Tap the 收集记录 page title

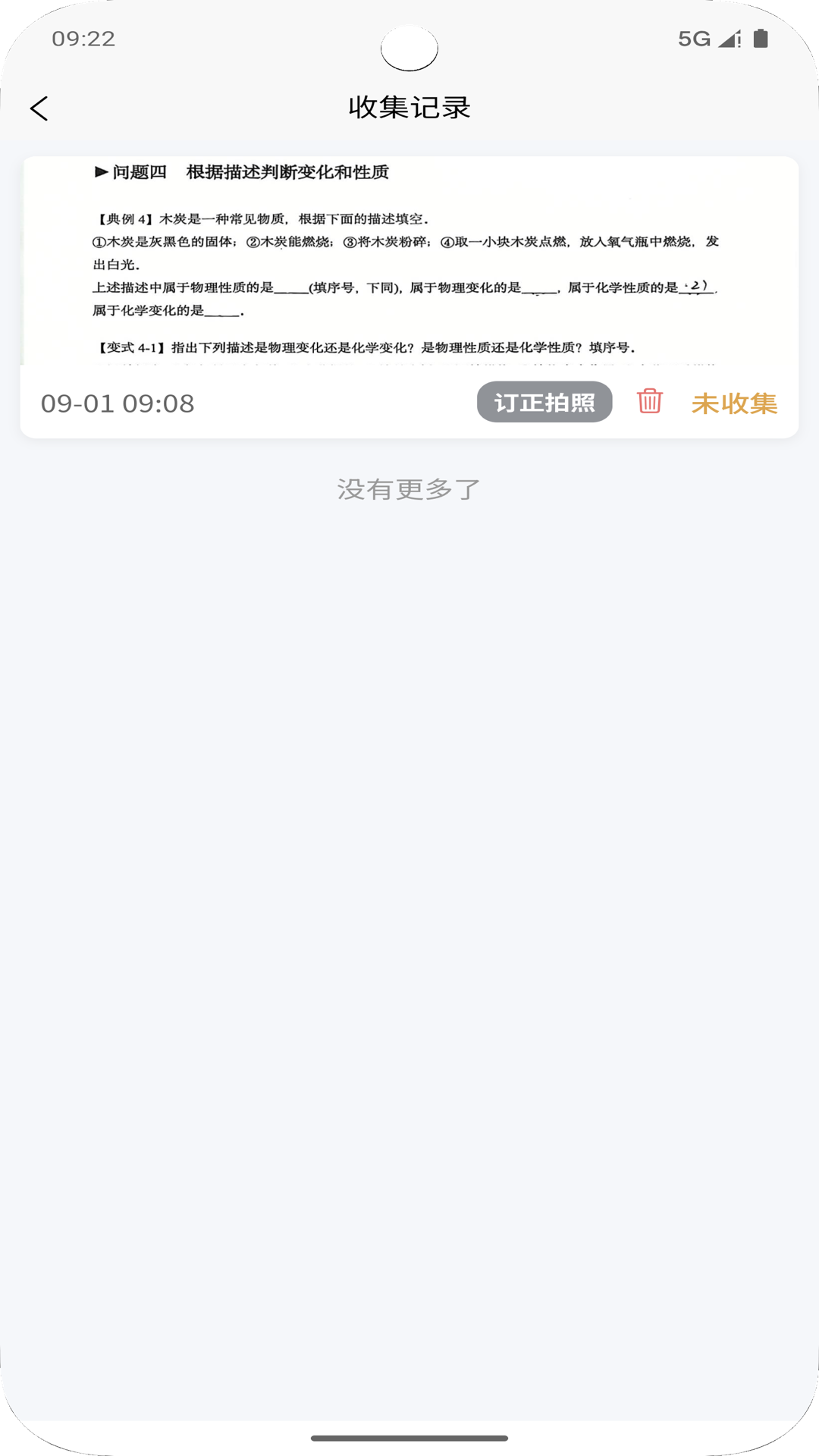[409, 108]
